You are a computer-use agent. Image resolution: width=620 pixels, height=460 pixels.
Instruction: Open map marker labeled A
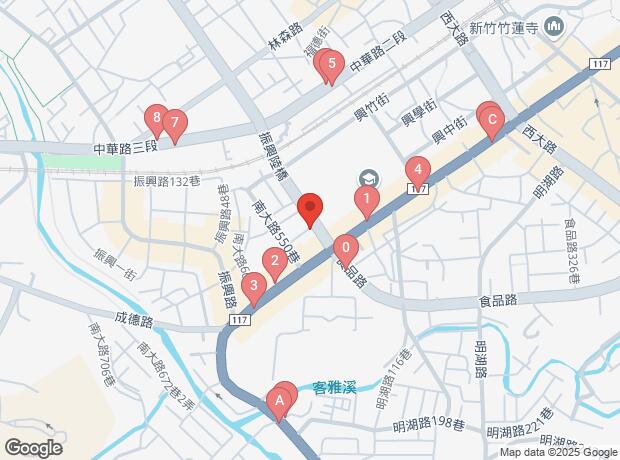click(280, 403)
